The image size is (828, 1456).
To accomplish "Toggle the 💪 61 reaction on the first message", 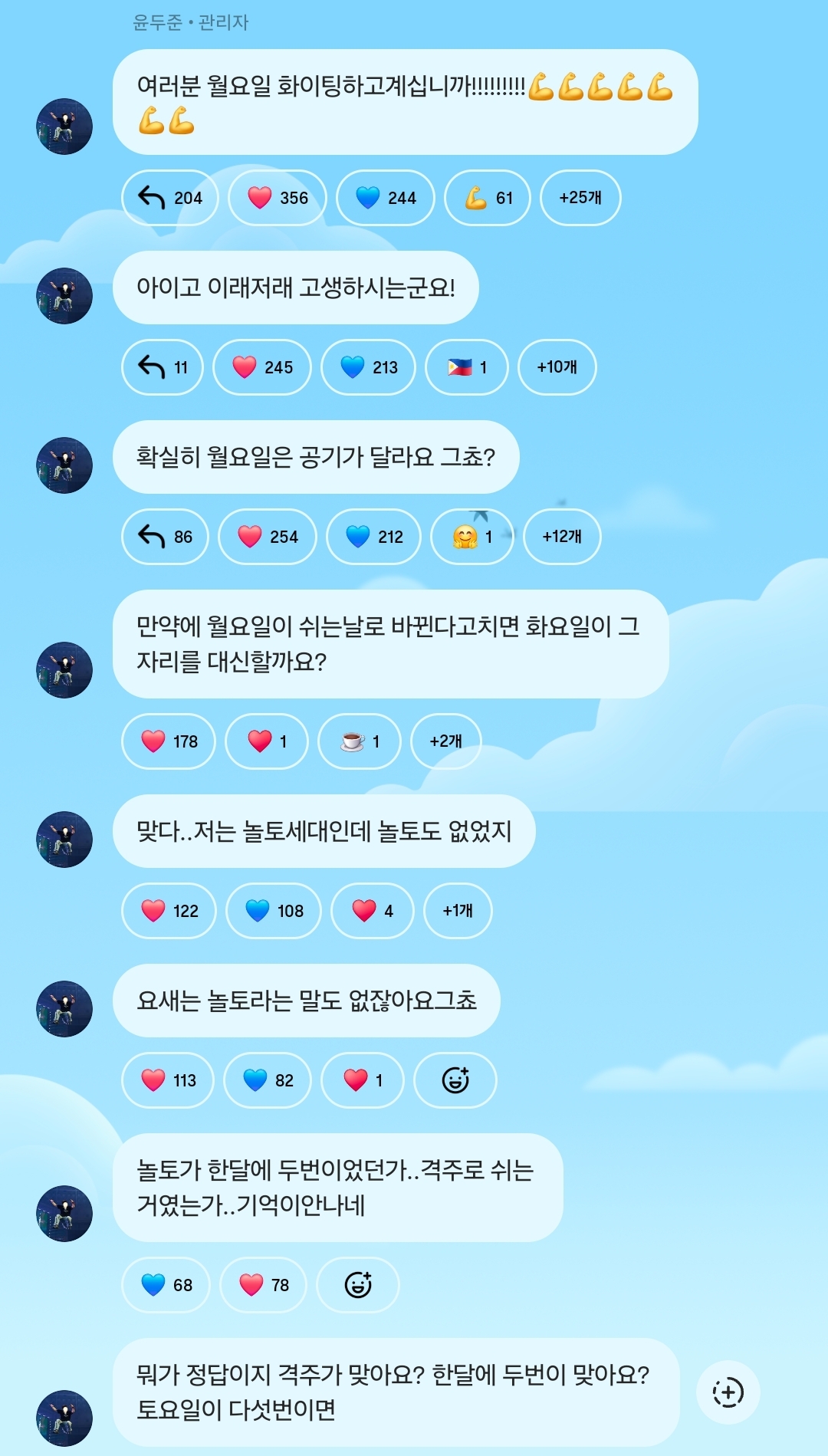I will pos(485,197).
